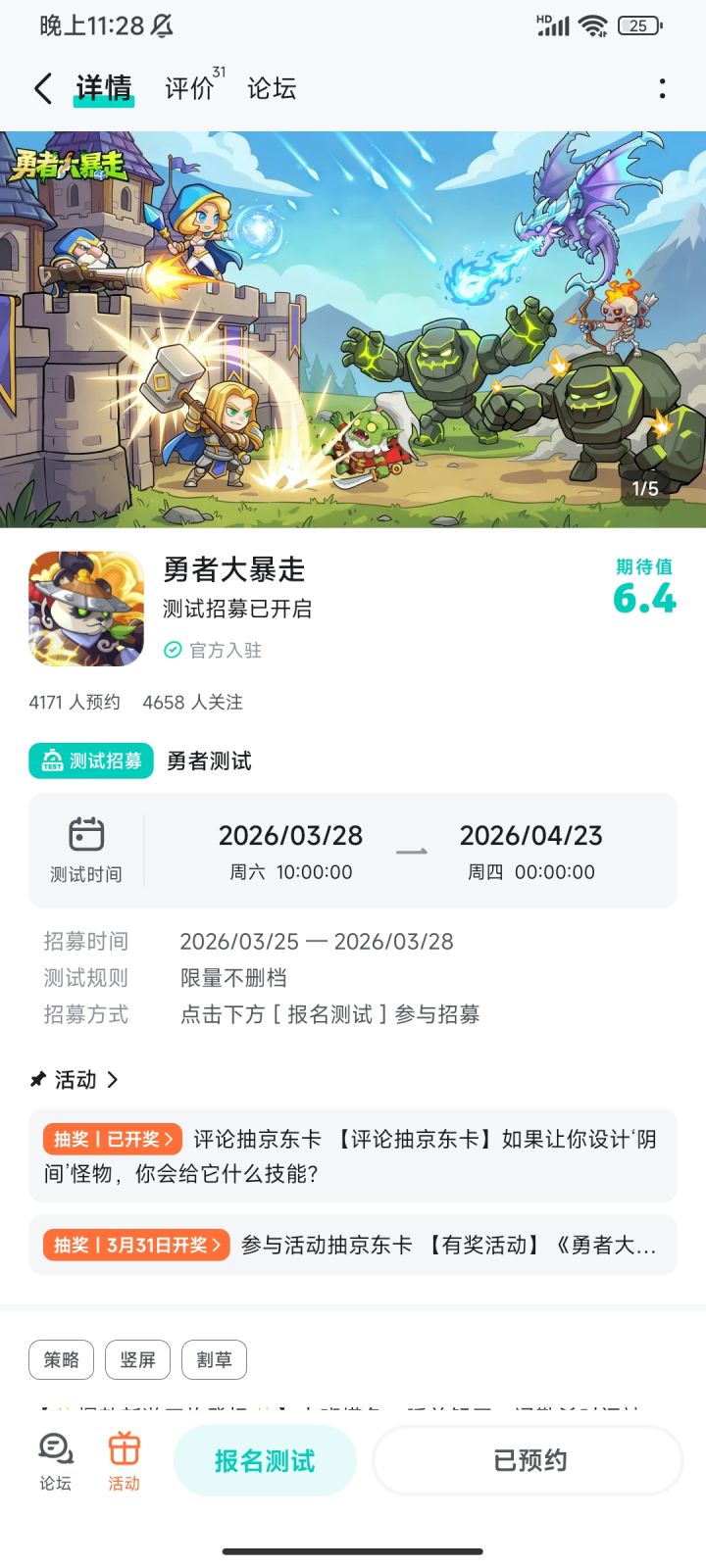Tap the 测试招募 recruitment badge icon

pyautogui.click(x=54, y=760)
